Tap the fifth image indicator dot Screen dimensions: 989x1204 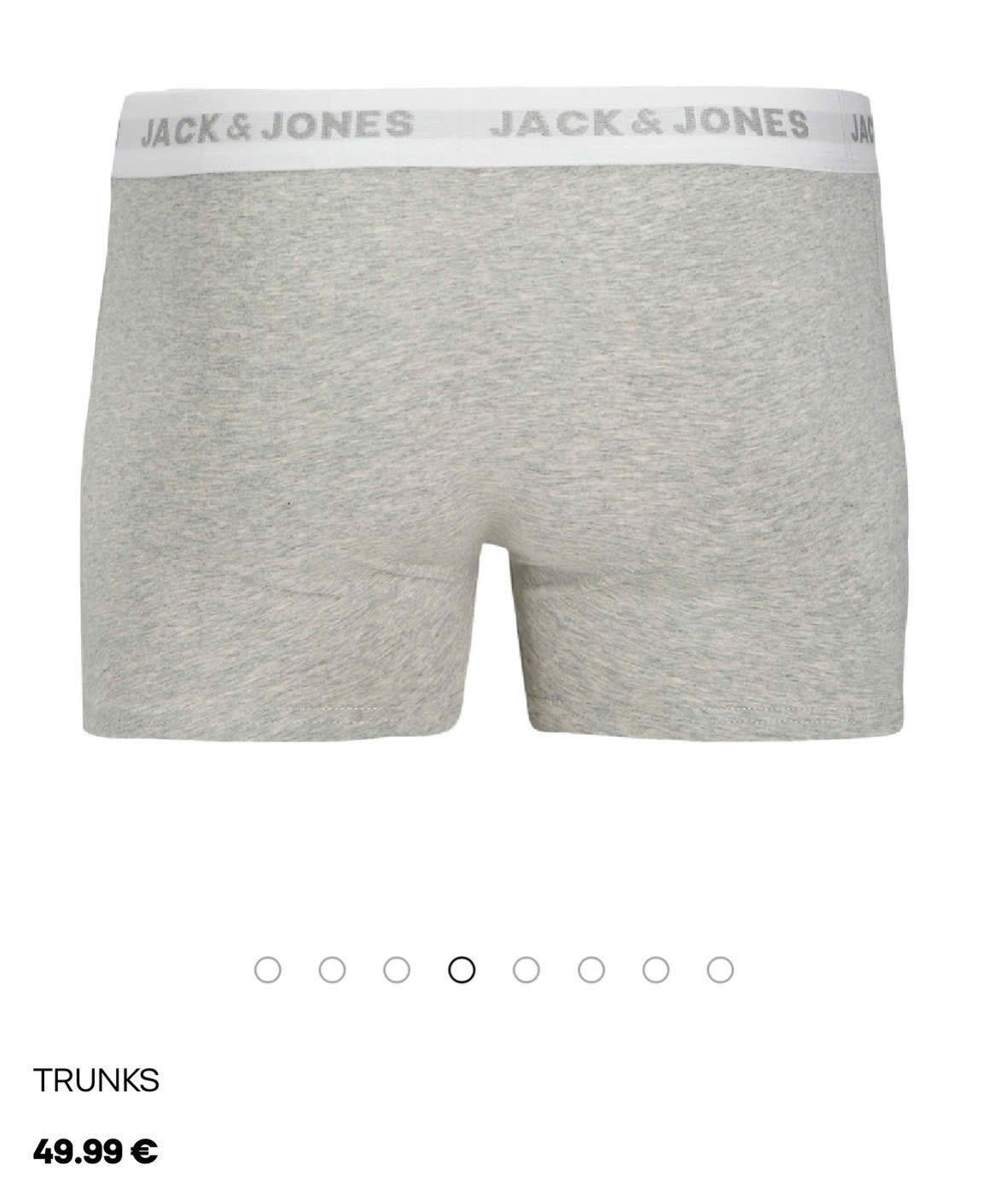pos(526,970)
